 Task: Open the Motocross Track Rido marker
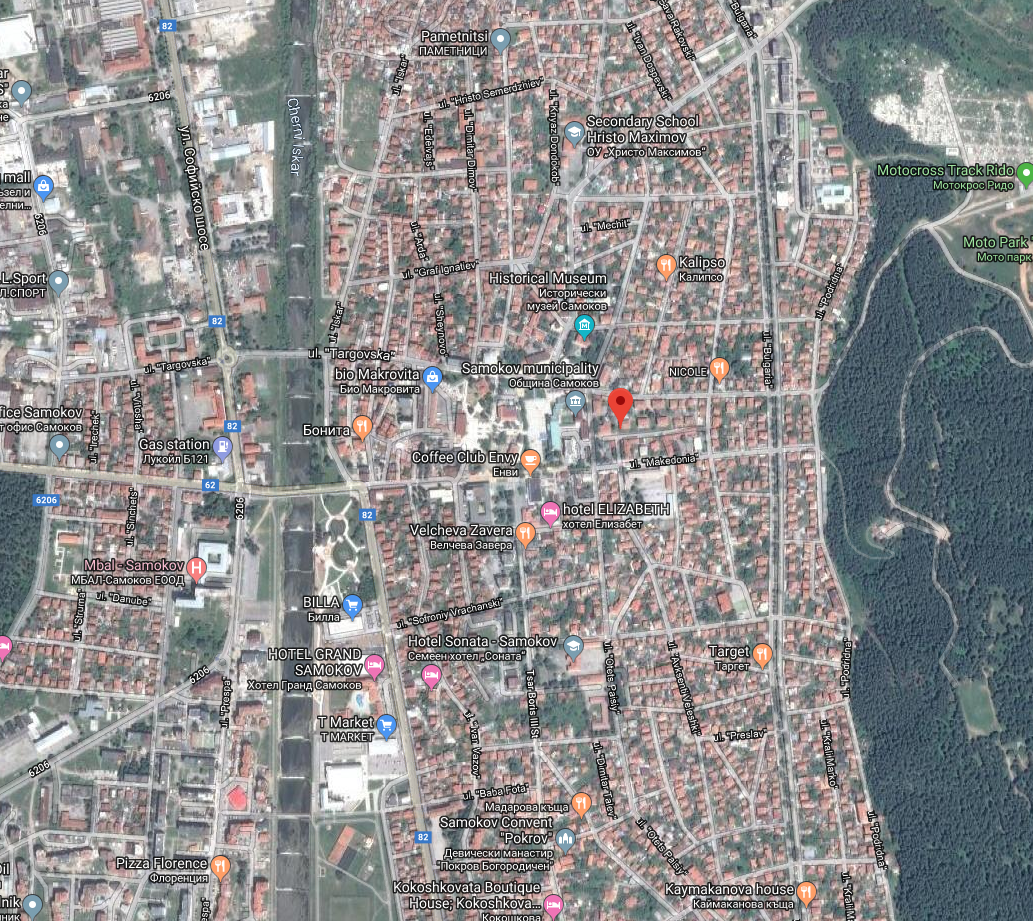point(1024,175)
